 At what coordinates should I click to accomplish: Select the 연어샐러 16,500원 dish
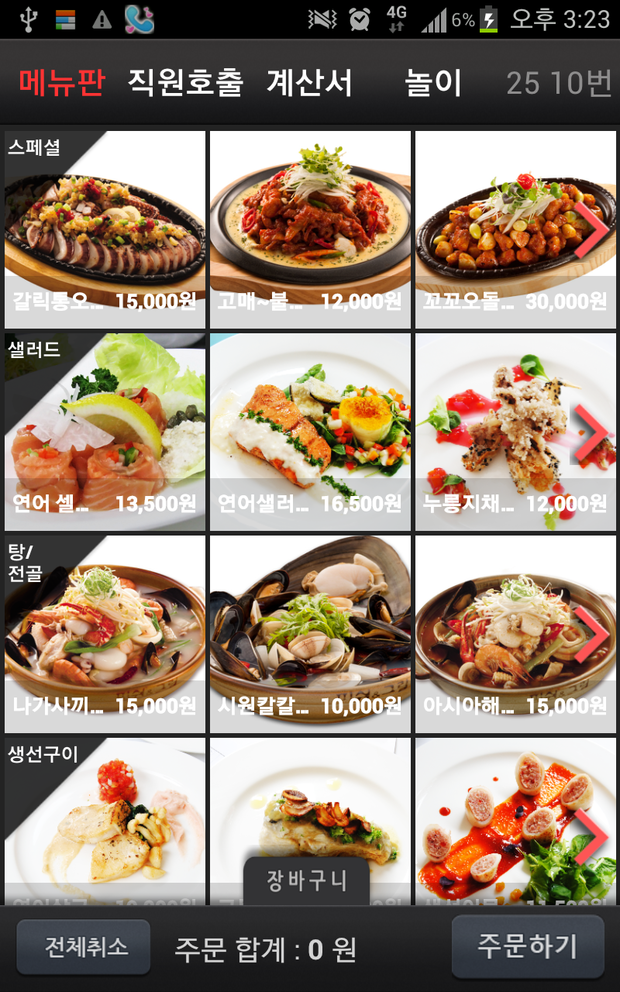pyautogui.click(x=310, y=432)
